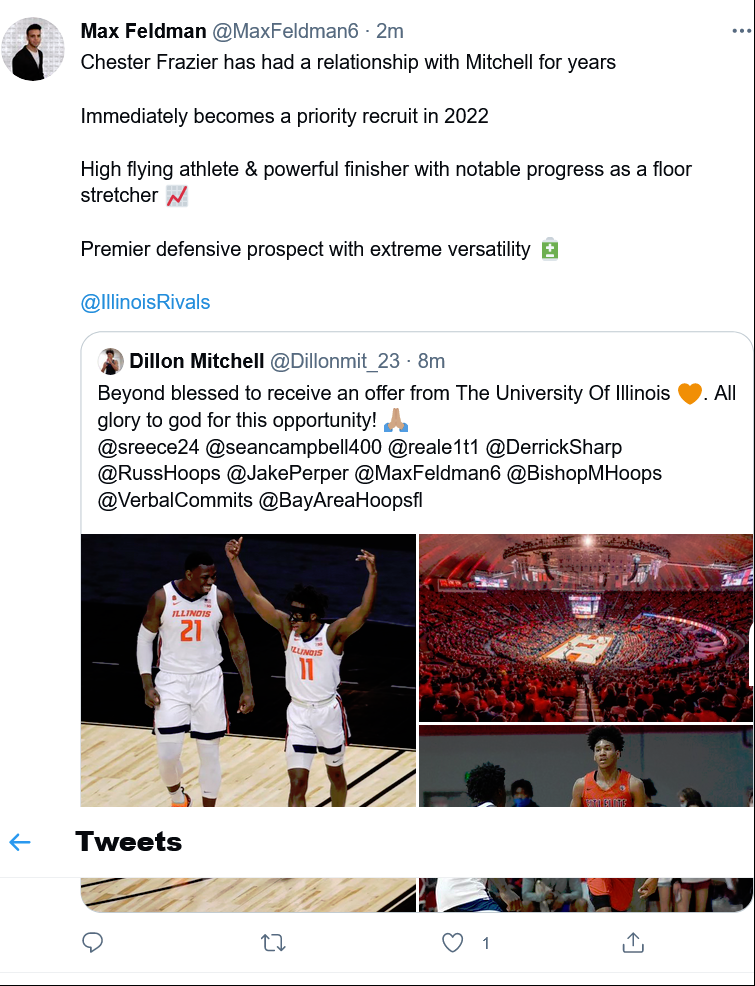755x986 pixels.
Task: Retweet Max Feldman's tweet
Action: [272, 942]
